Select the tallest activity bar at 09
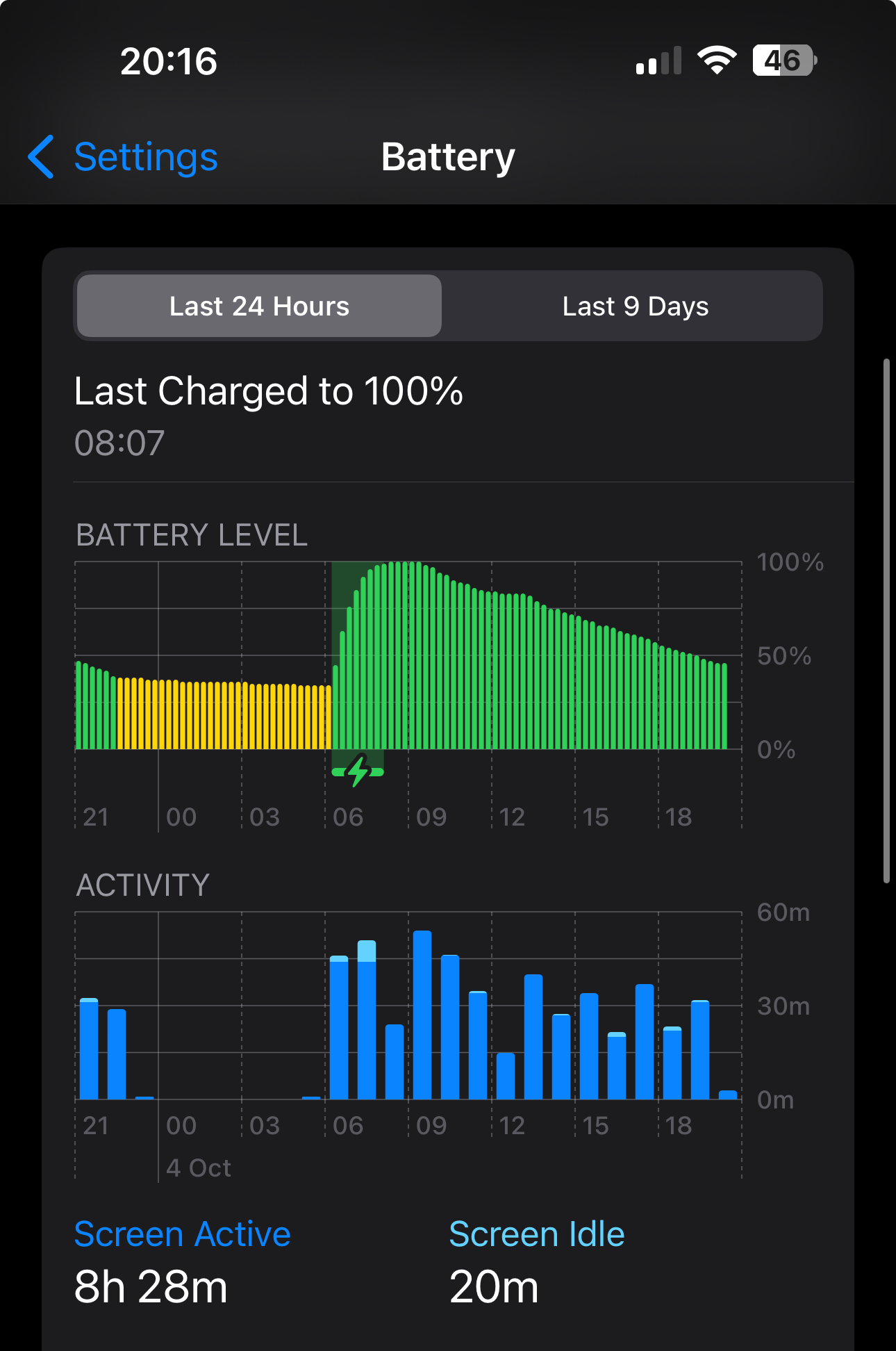This screenshot has height=1351, width=896. tap(422, 1015)
